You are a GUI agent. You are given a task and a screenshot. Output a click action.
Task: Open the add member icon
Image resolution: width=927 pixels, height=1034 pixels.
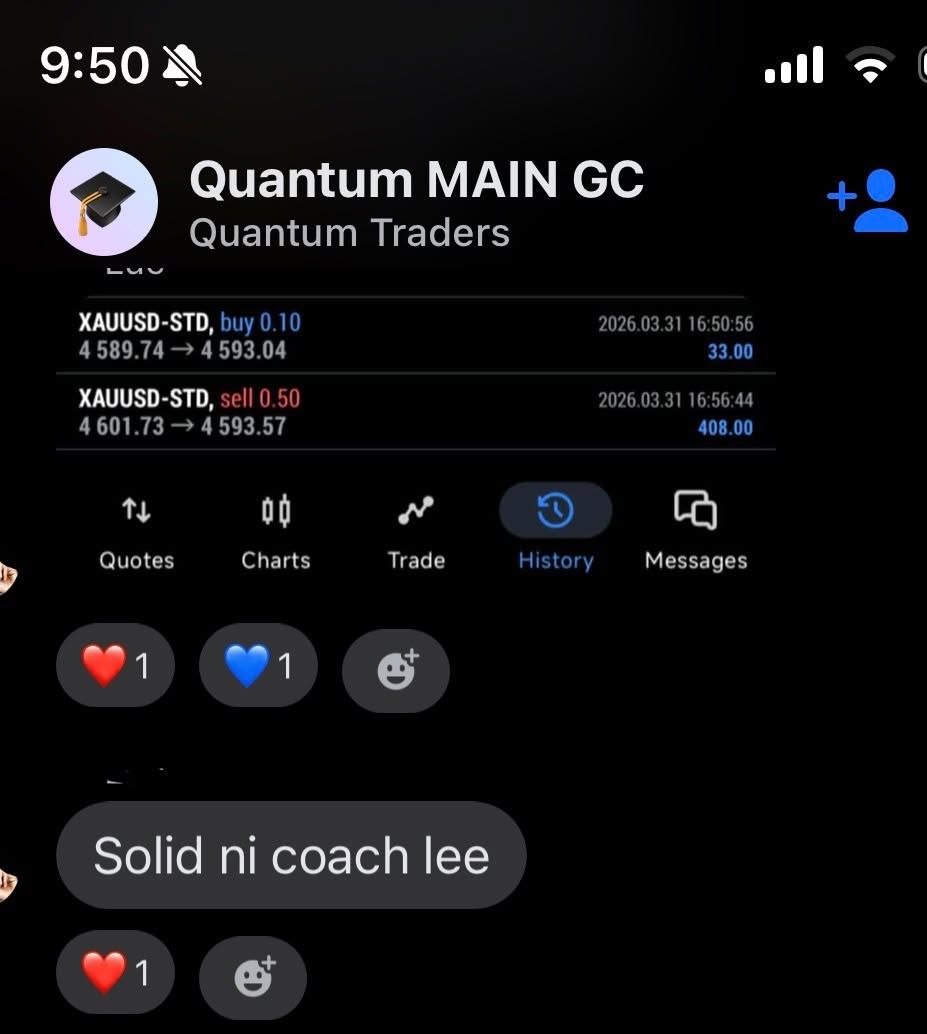click(867, 201)
